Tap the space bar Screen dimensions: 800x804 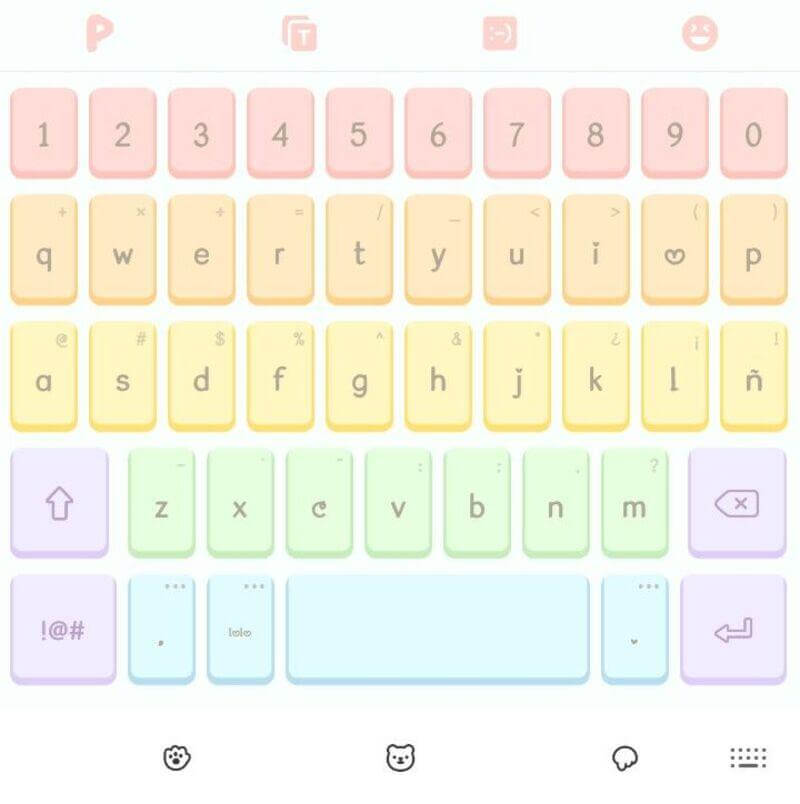(x=438, y=630)
